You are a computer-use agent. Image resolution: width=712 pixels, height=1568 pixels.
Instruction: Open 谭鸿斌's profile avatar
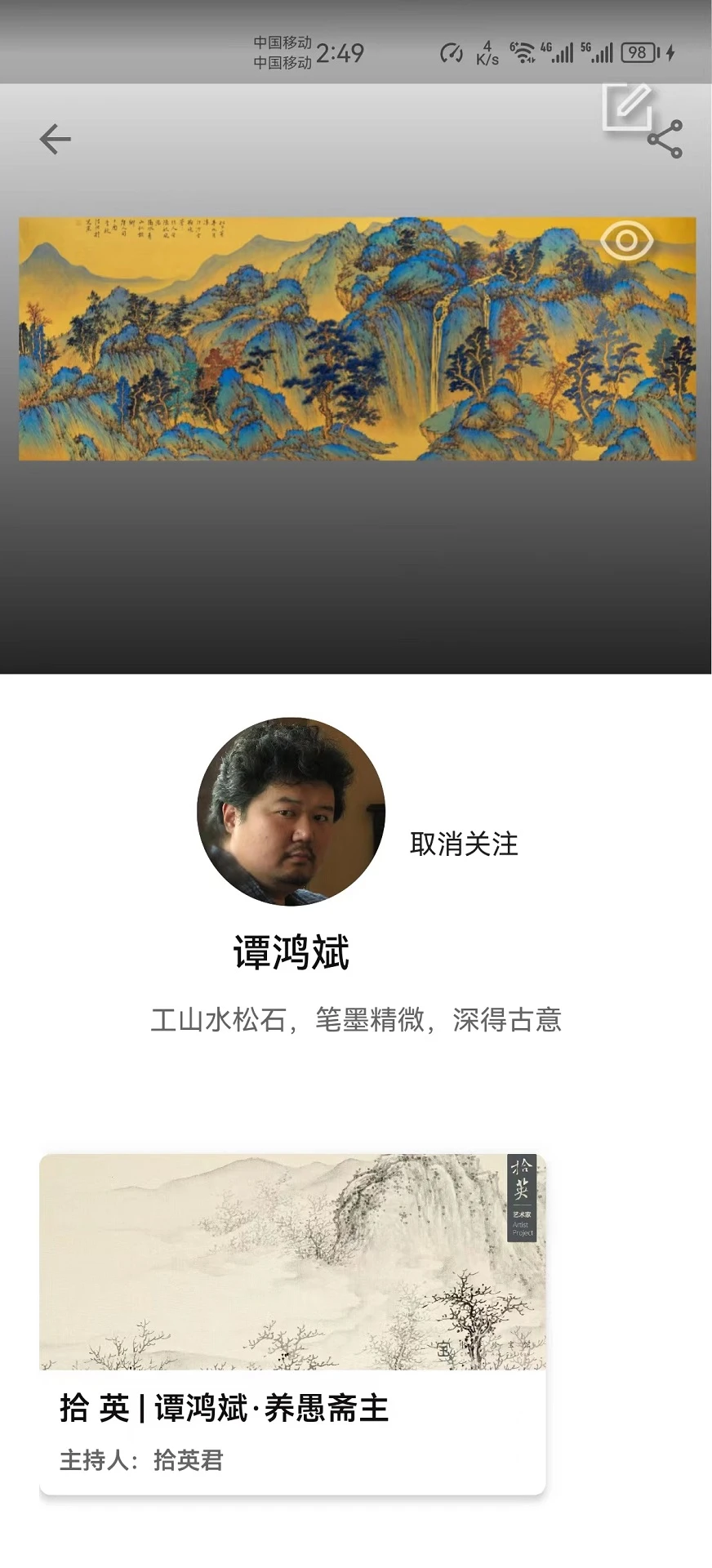[x=291, y=811]
